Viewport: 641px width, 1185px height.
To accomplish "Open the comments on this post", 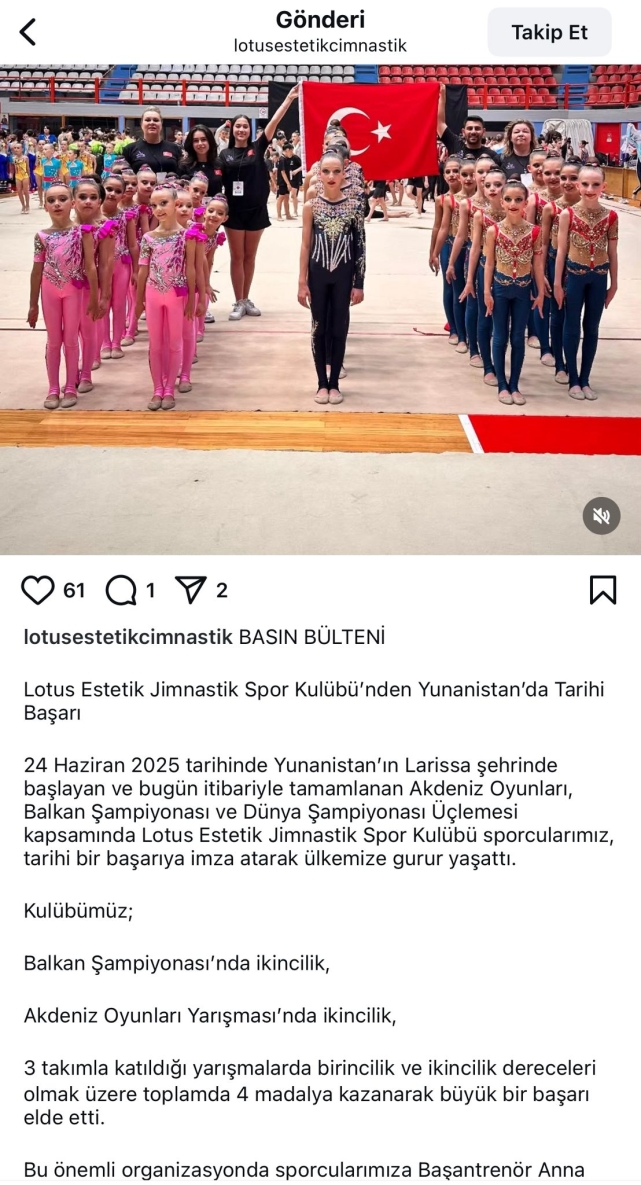I will (121, 590).
